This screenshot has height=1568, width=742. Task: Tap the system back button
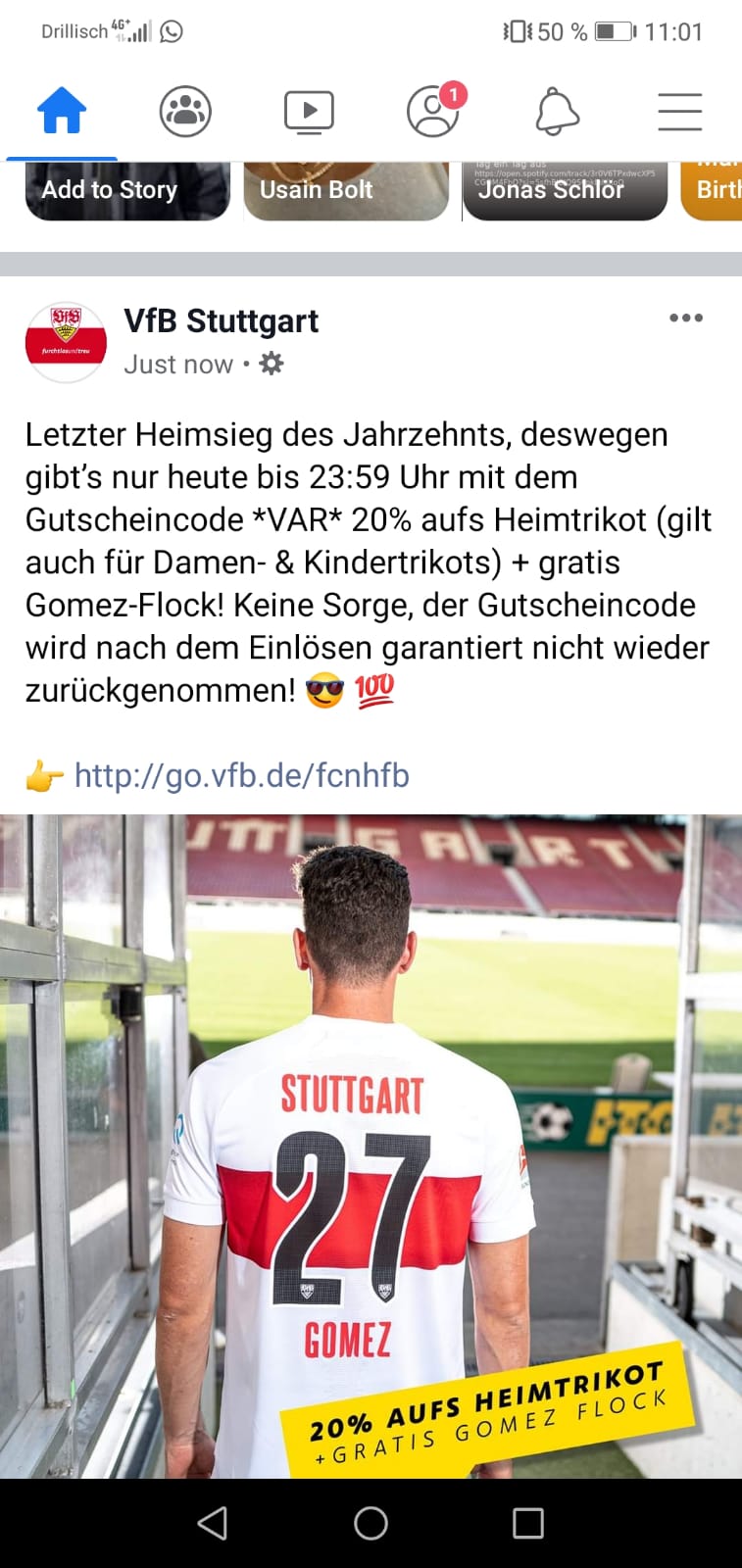213,1523
